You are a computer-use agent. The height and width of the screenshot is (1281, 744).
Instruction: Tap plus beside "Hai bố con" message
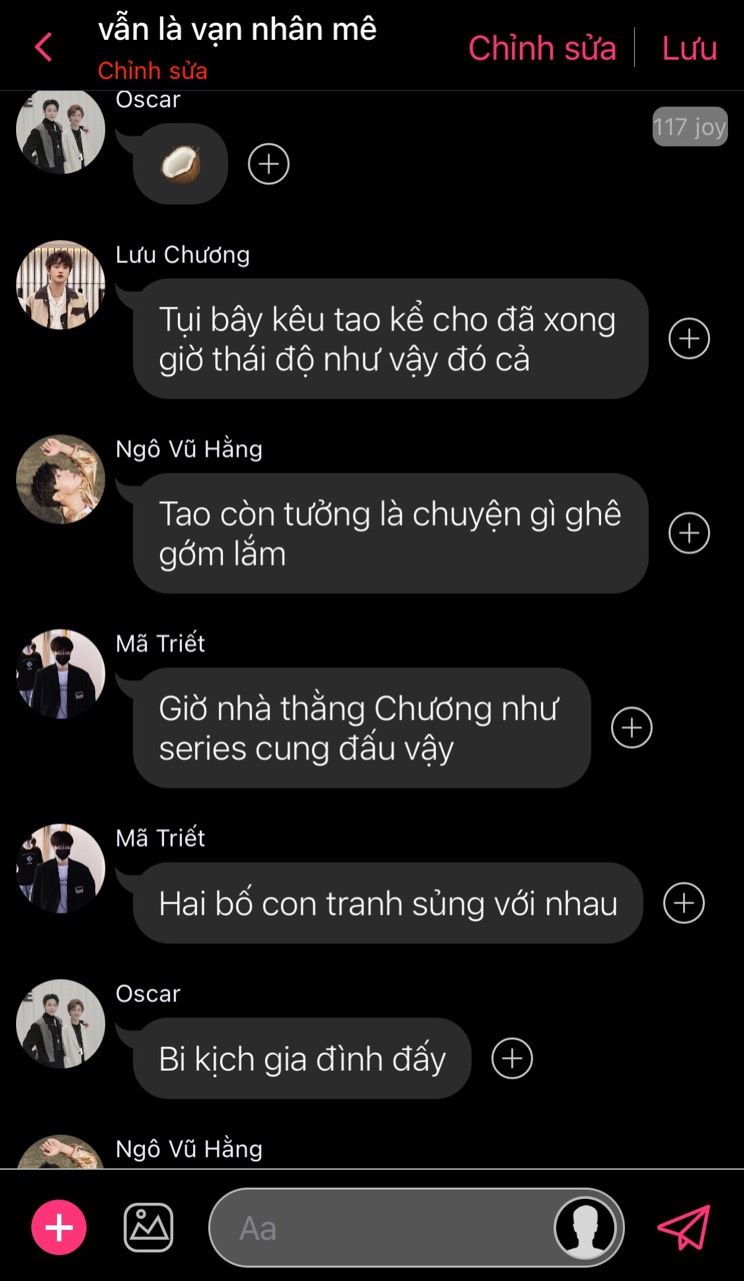684,903
